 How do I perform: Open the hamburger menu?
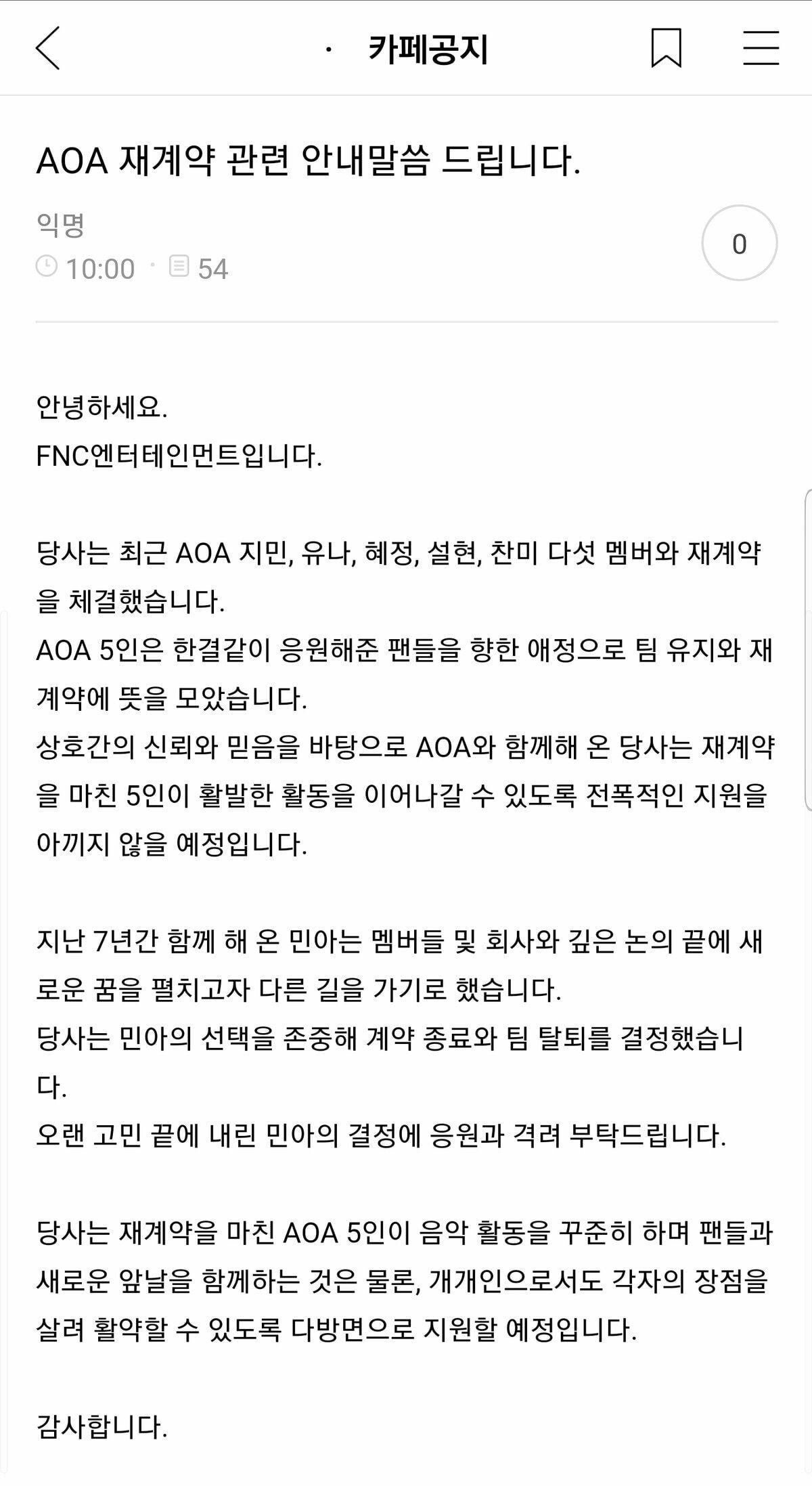[x=761, y=48]
